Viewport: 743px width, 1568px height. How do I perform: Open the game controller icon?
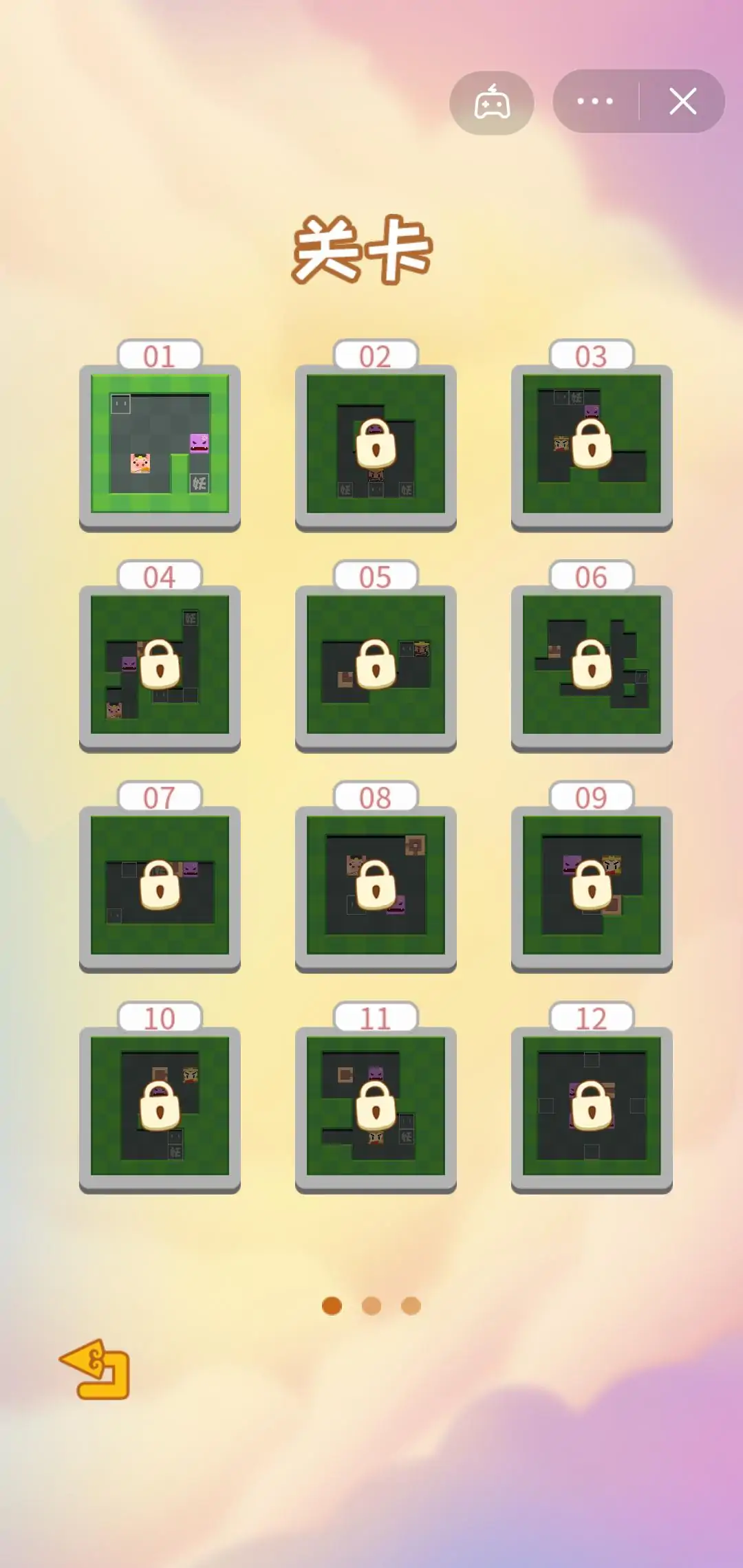point(492,102)
